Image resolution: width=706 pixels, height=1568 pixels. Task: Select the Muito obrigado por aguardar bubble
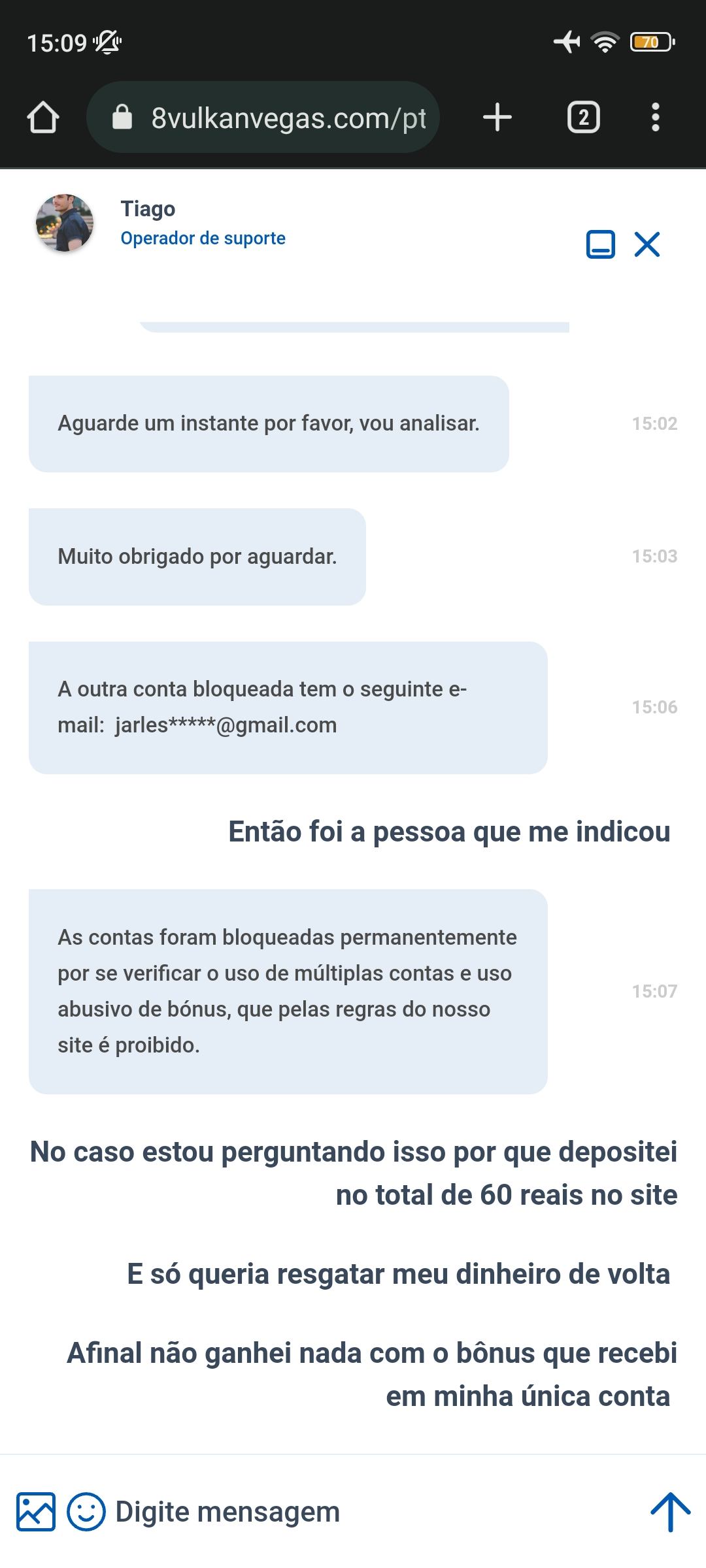click(x=197, y=556)
